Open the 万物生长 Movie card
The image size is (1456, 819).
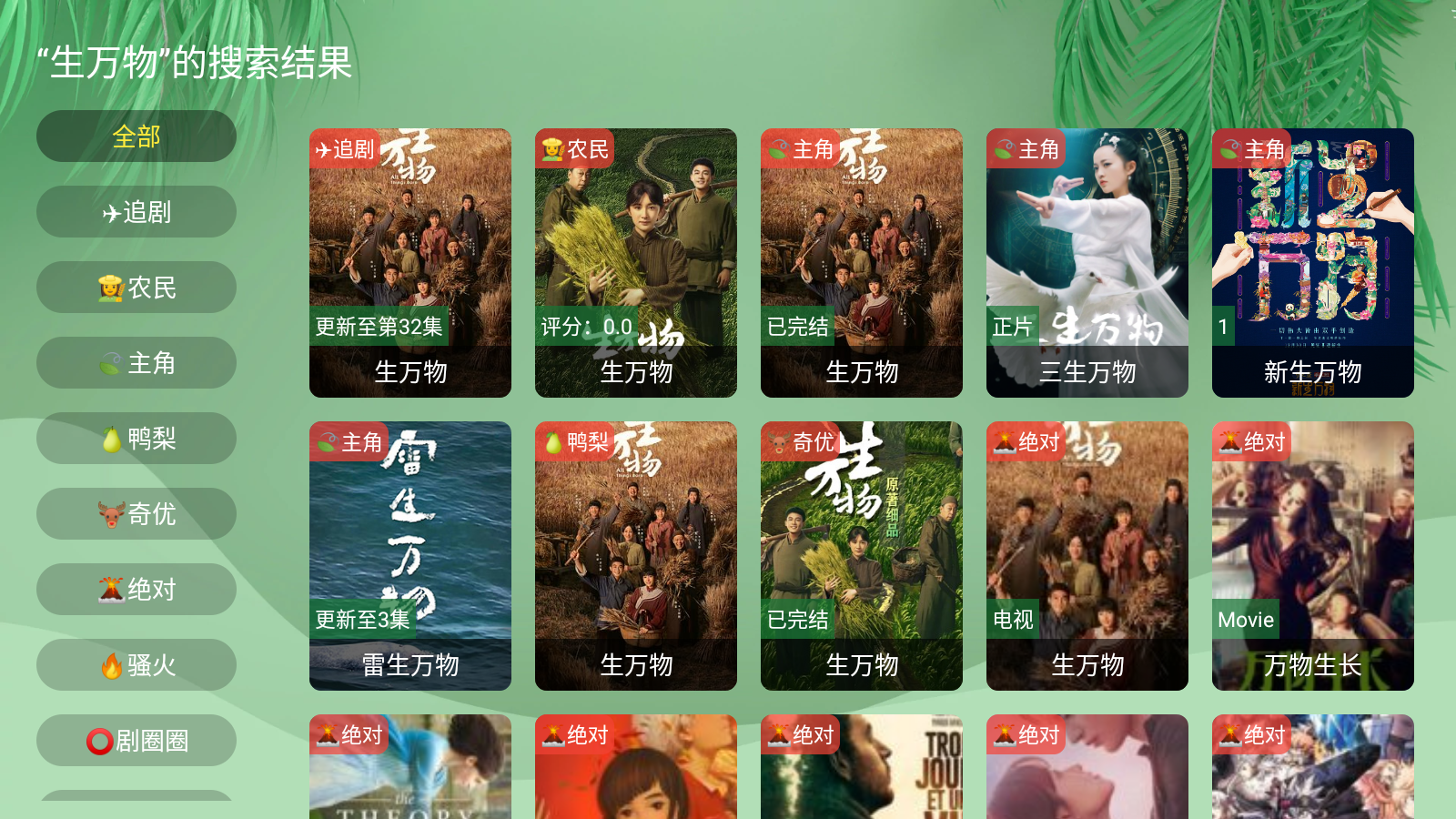(x=1313, y=556)
